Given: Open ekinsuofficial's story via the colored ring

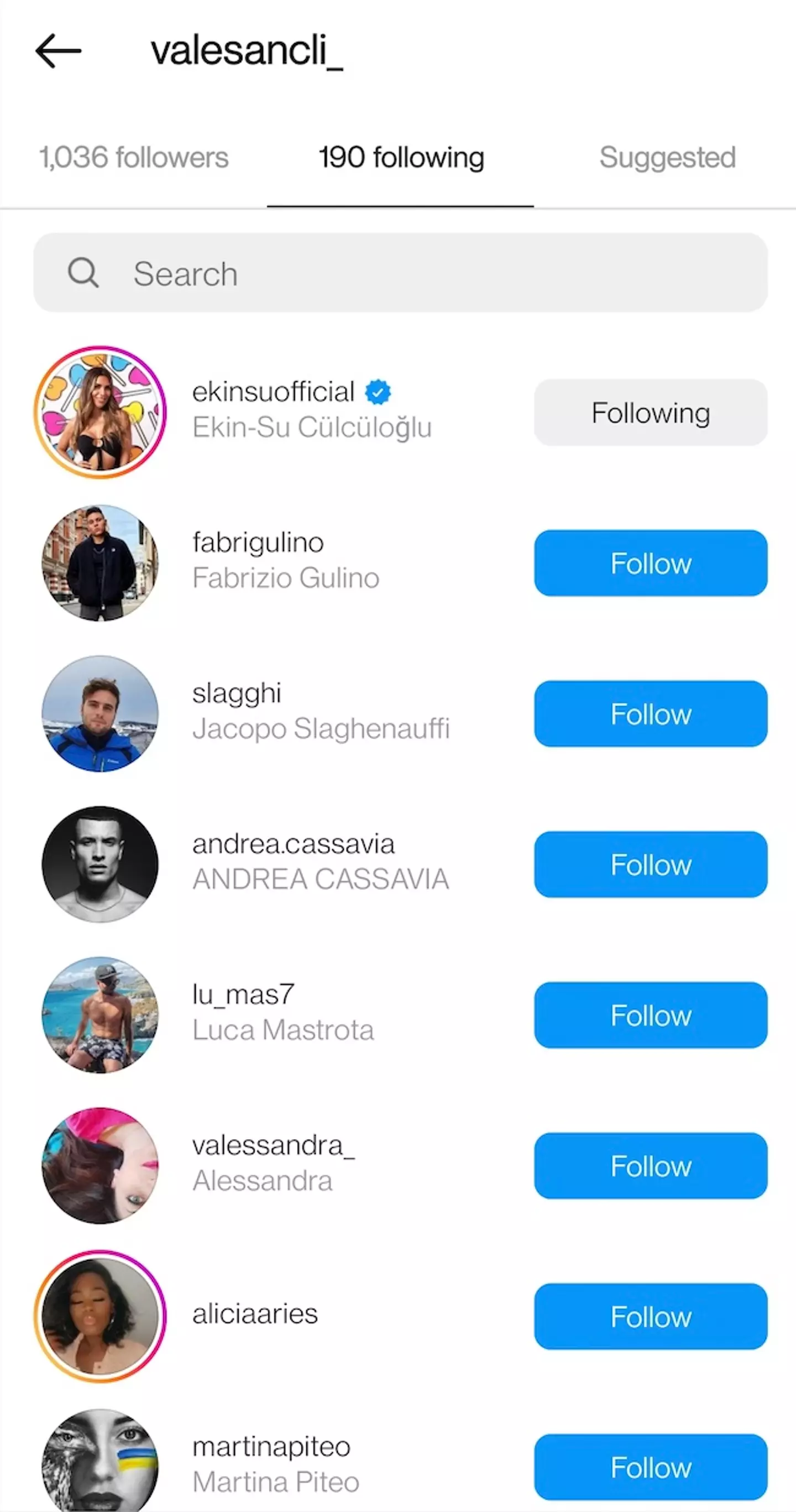Looking at the screenshot, I should (x=99, y=412).
